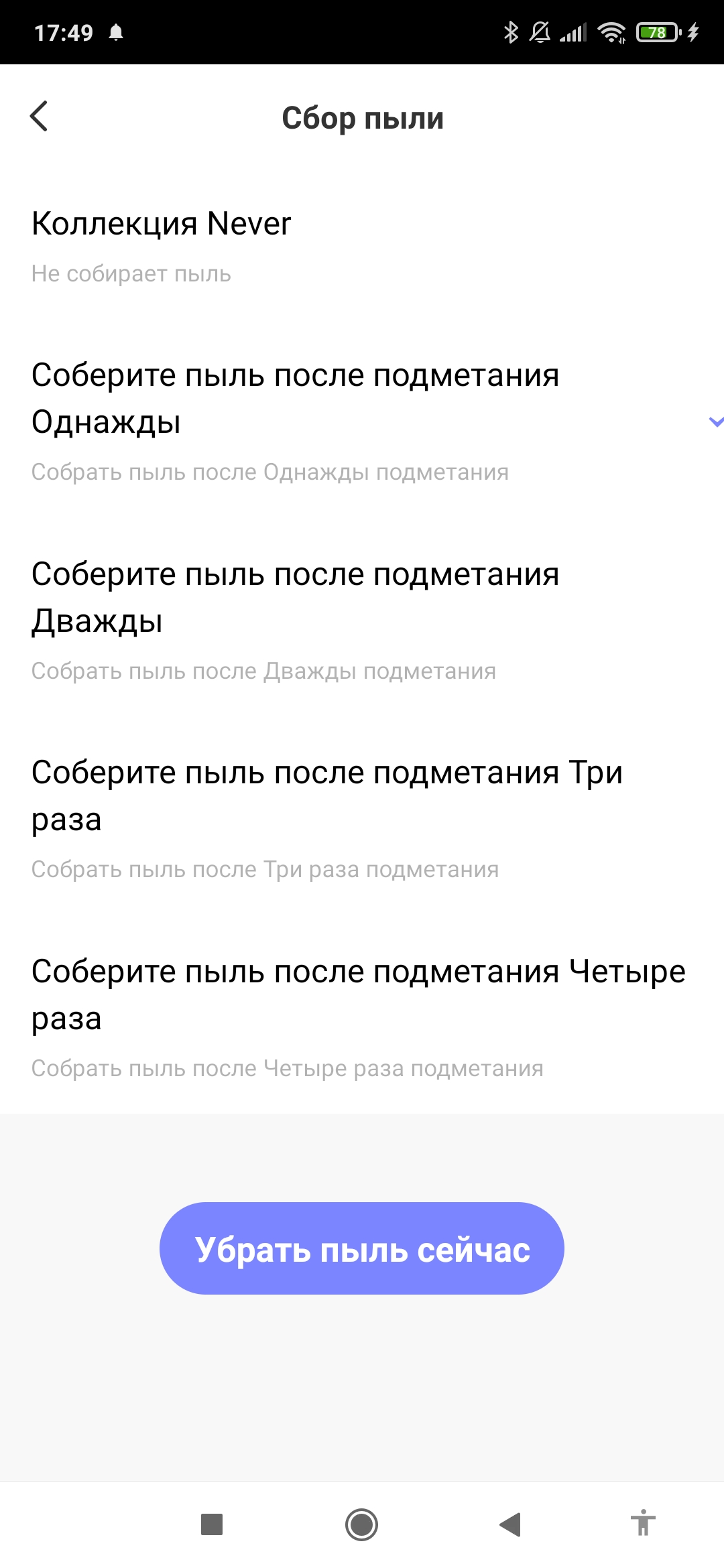Tap the Убрать пыль сейчас button
Image resolution: width=724 pixels, height=1568 pixels.
tap(362, 1248)
